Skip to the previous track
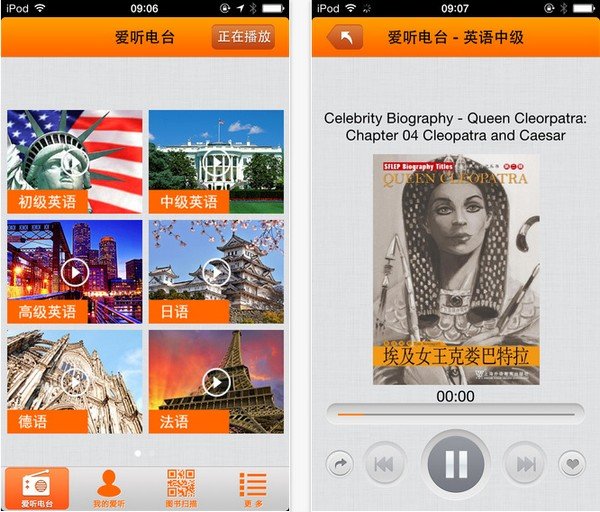Image resolution: width=600 pixels, height=512 pixels. (384, 465)
